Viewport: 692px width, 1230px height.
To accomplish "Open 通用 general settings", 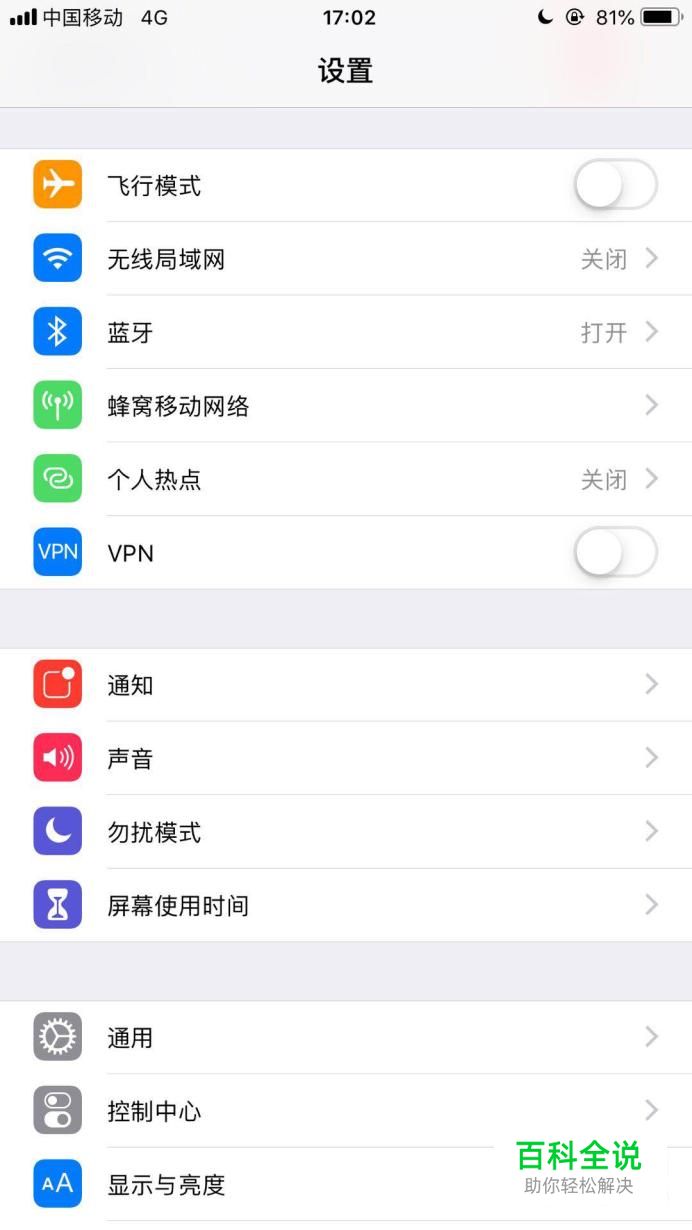I will coord(346,1037).
